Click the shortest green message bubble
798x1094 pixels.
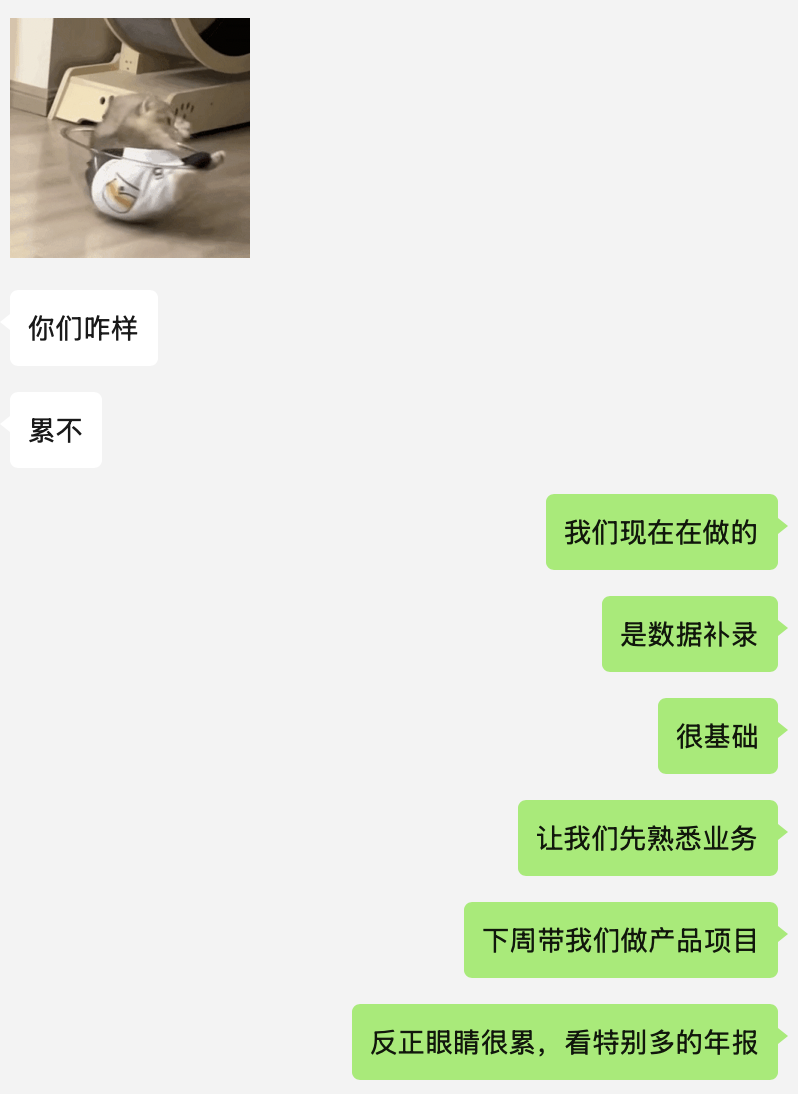(x=718, y=736)
